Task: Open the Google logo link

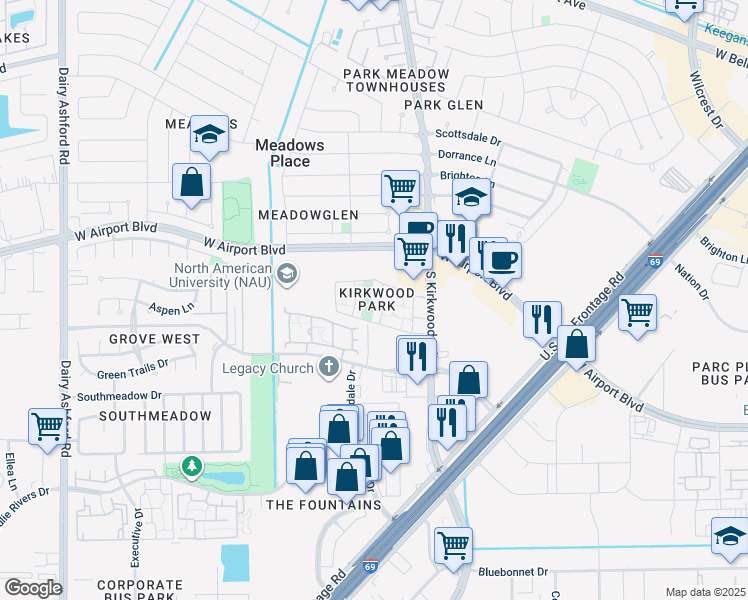Action: (x=33, y=588)
